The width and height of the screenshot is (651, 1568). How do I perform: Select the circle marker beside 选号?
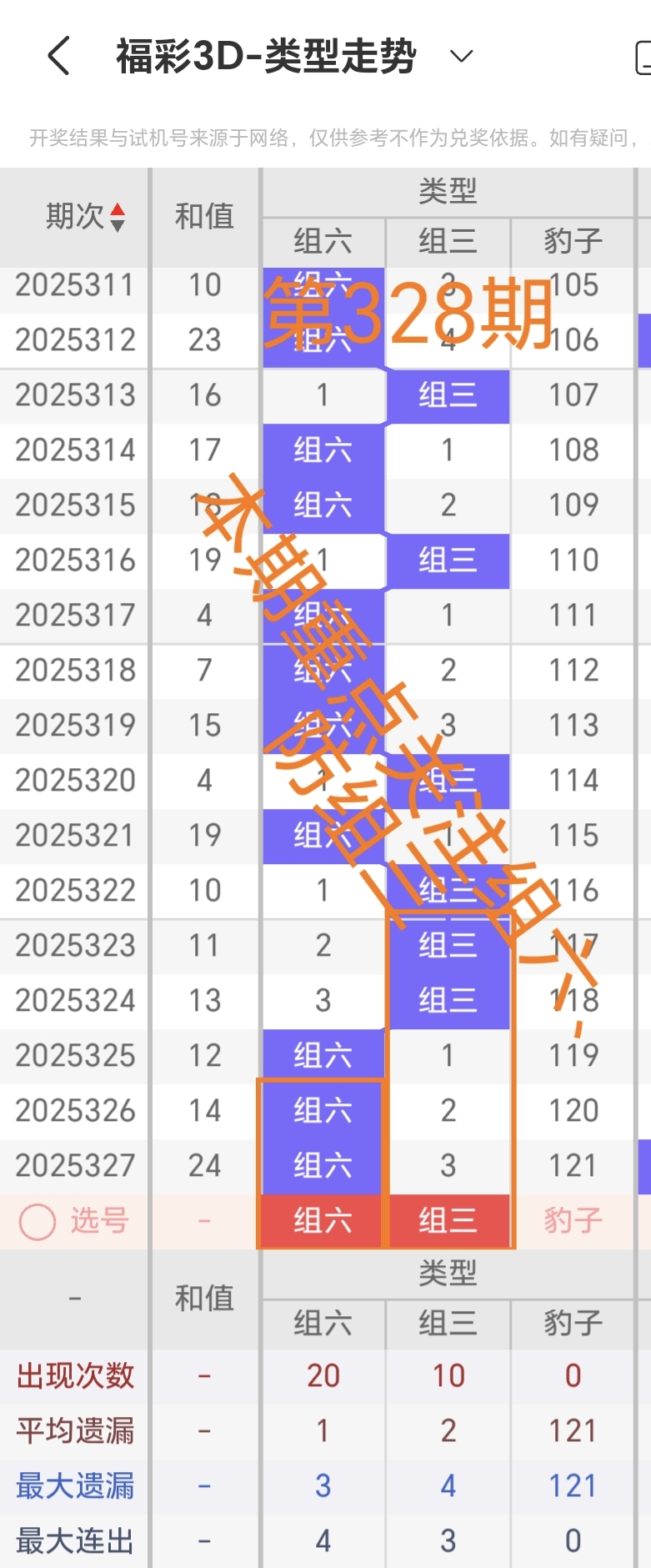[38, 1220]
